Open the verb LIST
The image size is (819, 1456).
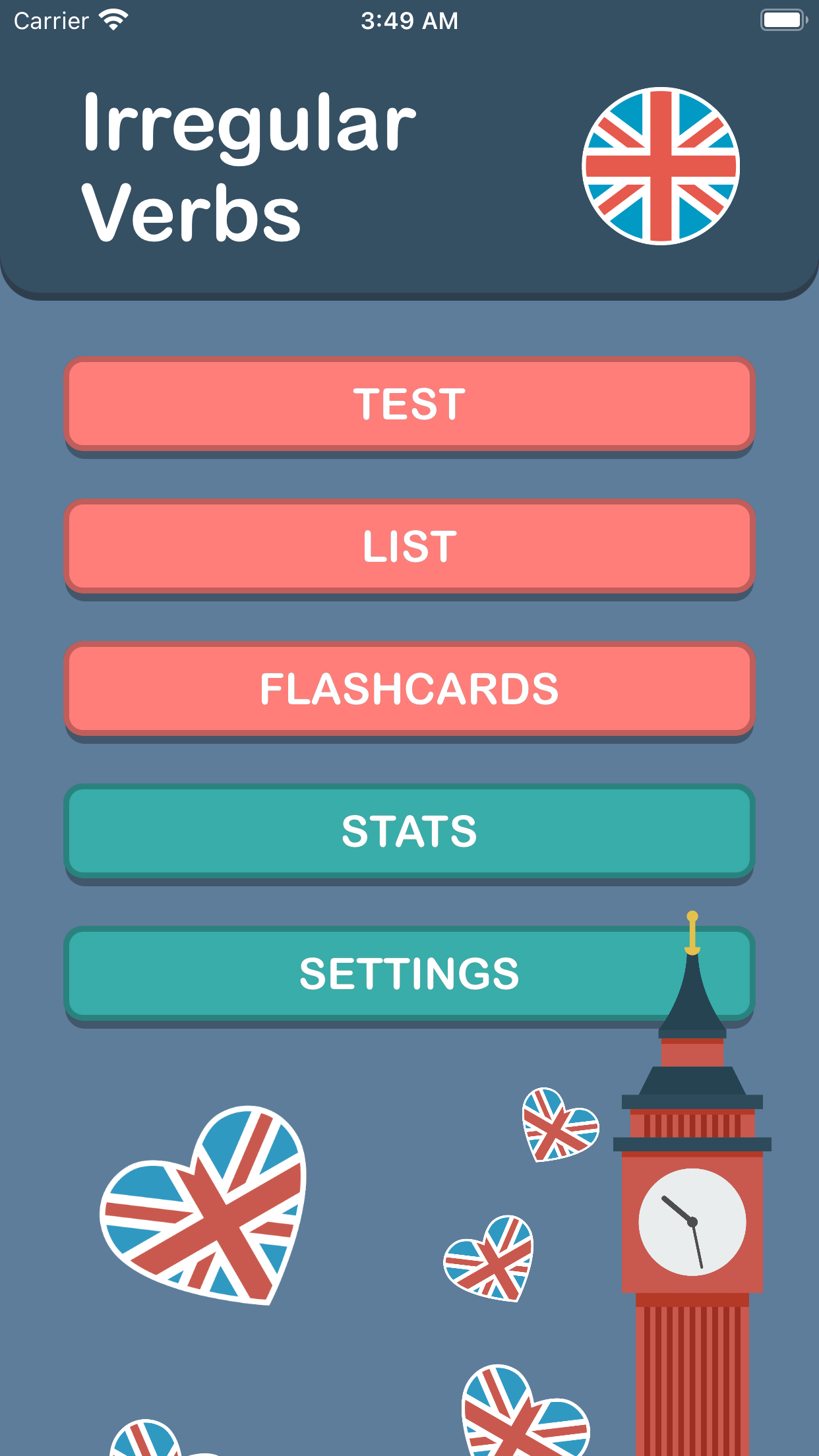pyautogui.click(x=409, y=546)
